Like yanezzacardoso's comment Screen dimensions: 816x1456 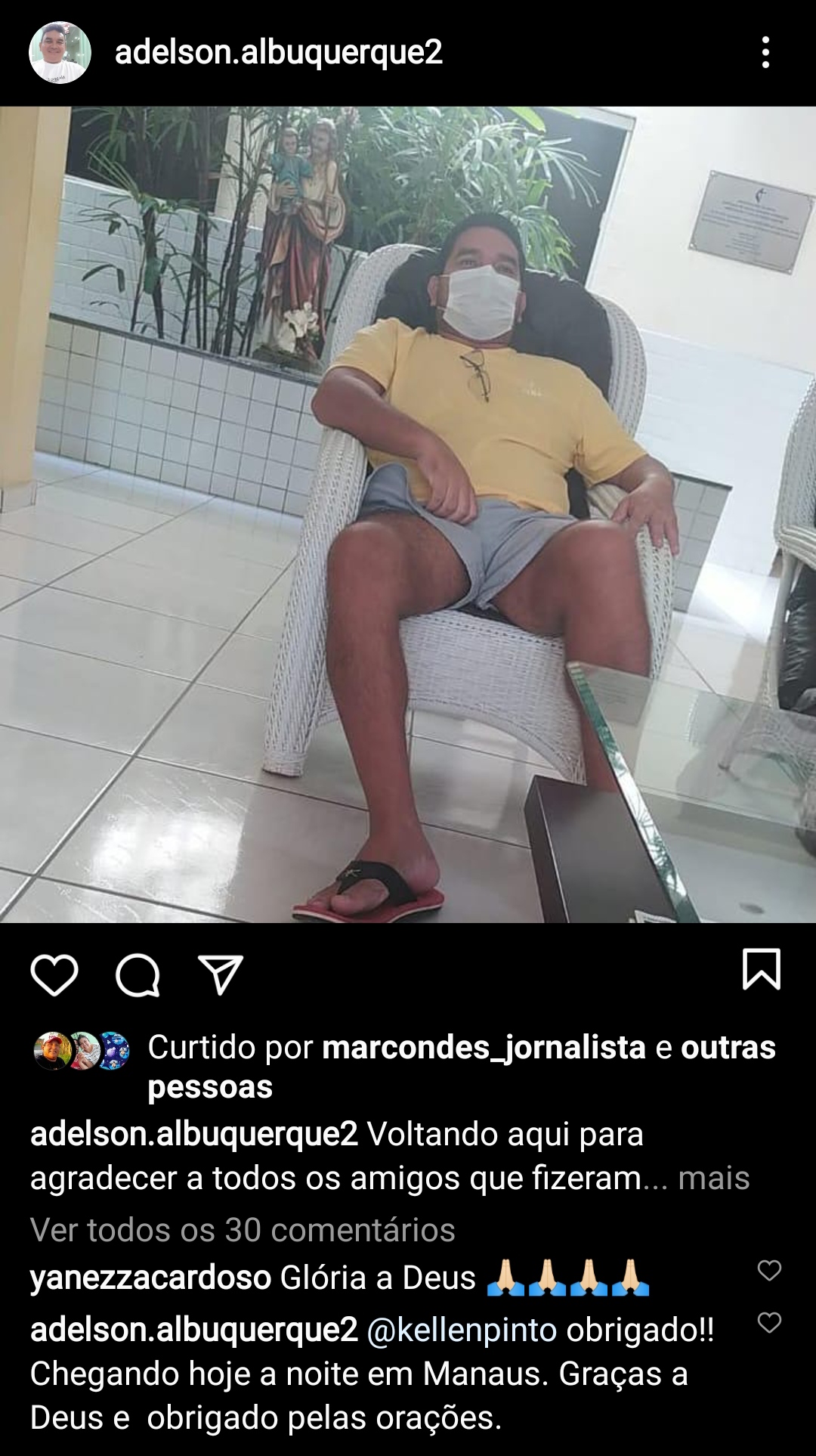(x=769, y=1271)
